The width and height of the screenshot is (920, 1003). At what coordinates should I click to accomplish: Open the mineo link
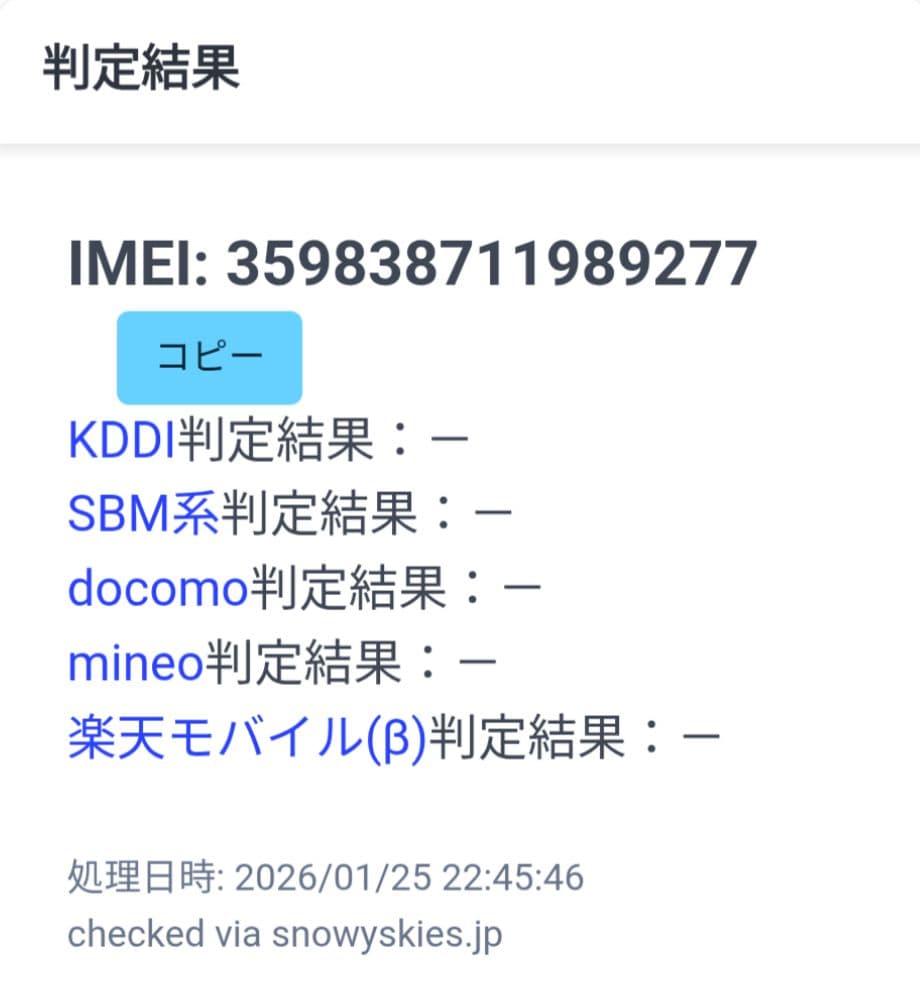[135, 662]
